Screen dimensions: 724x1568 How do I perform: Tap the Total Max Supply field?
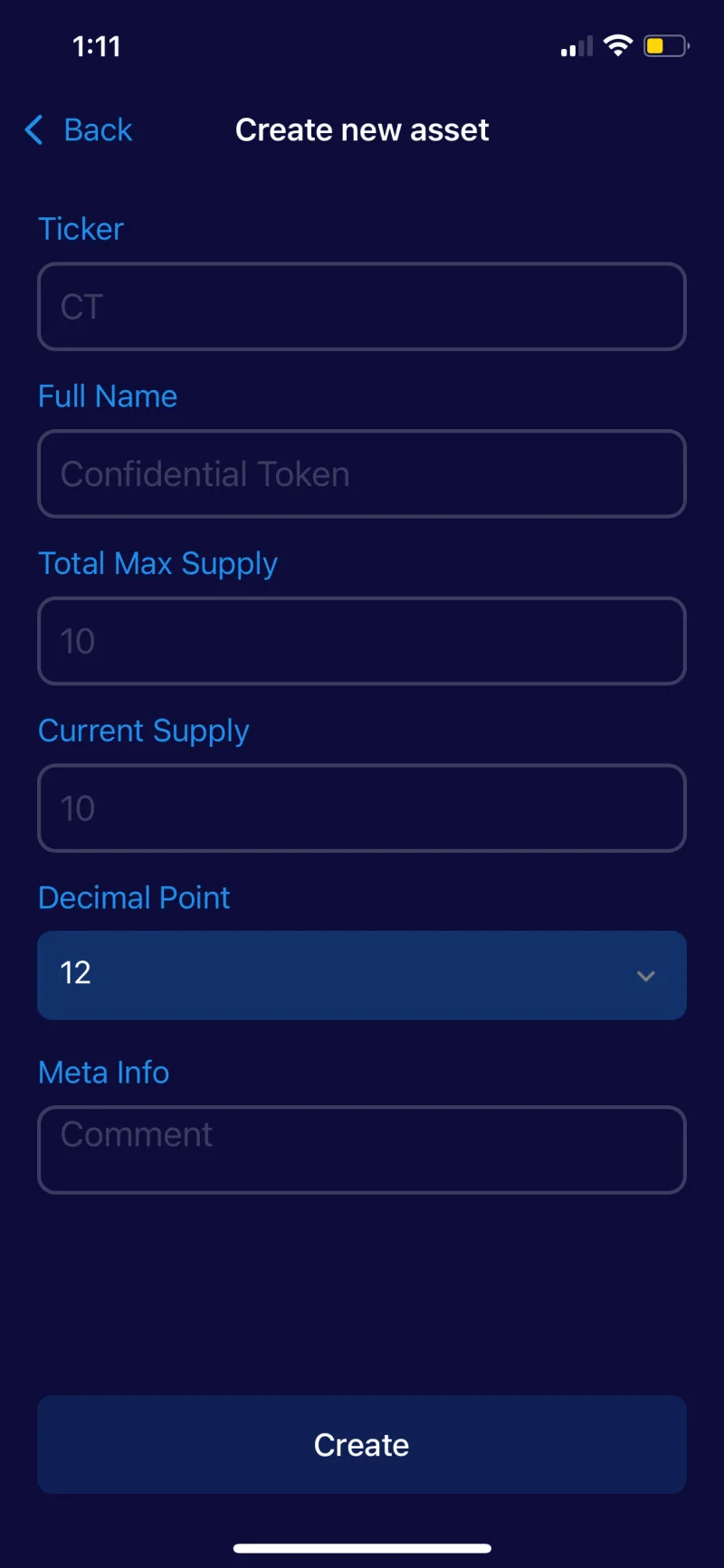362,641
